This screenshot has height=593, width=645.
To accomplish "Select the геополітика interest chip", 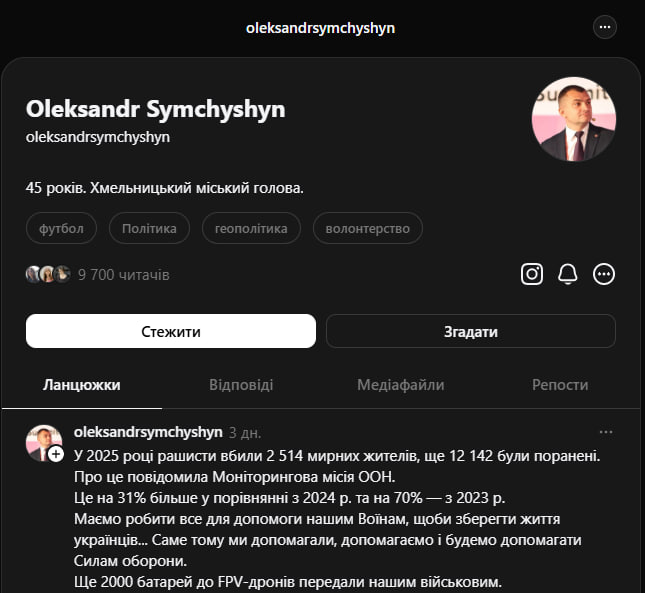I will 251,229.
